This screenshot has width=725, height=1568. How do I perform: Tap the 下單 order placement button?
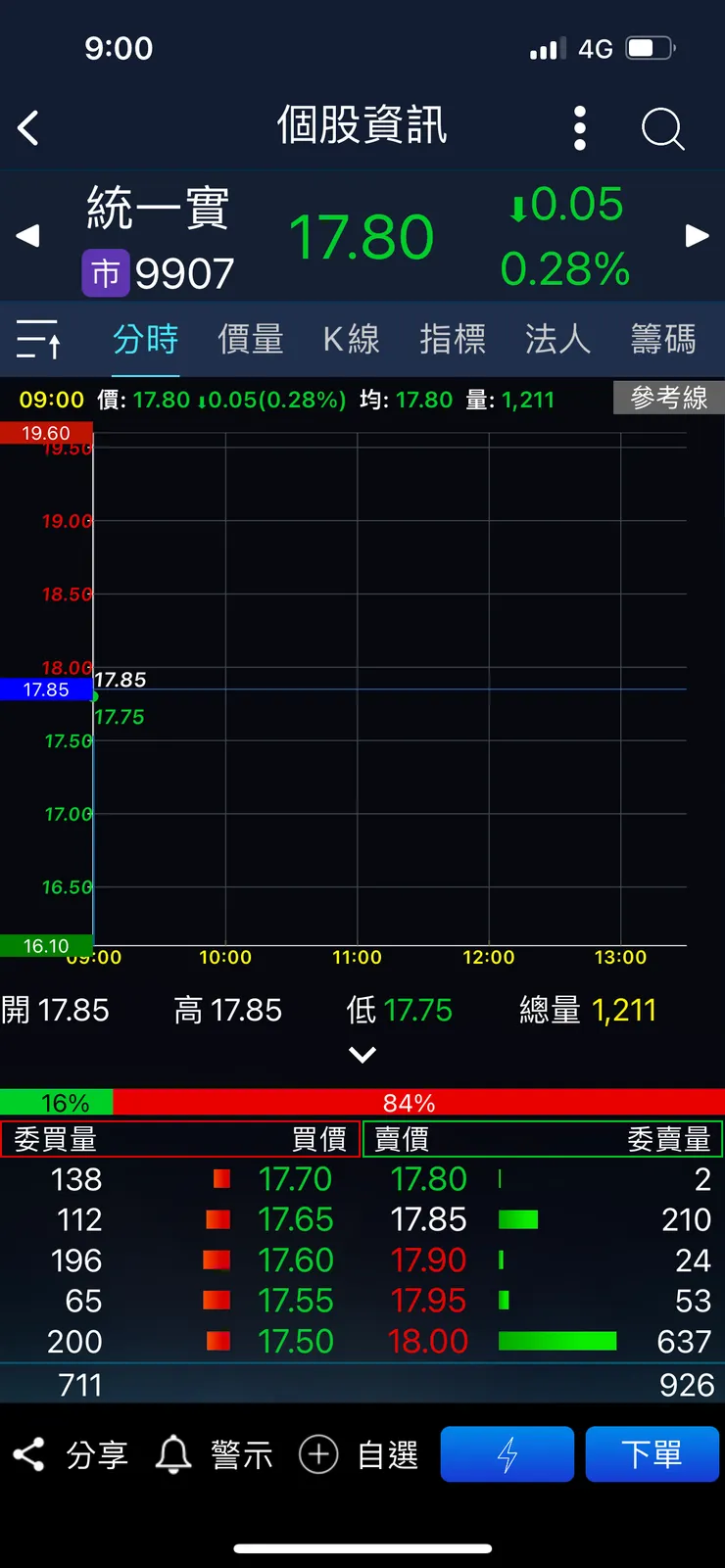point(652,1454)
